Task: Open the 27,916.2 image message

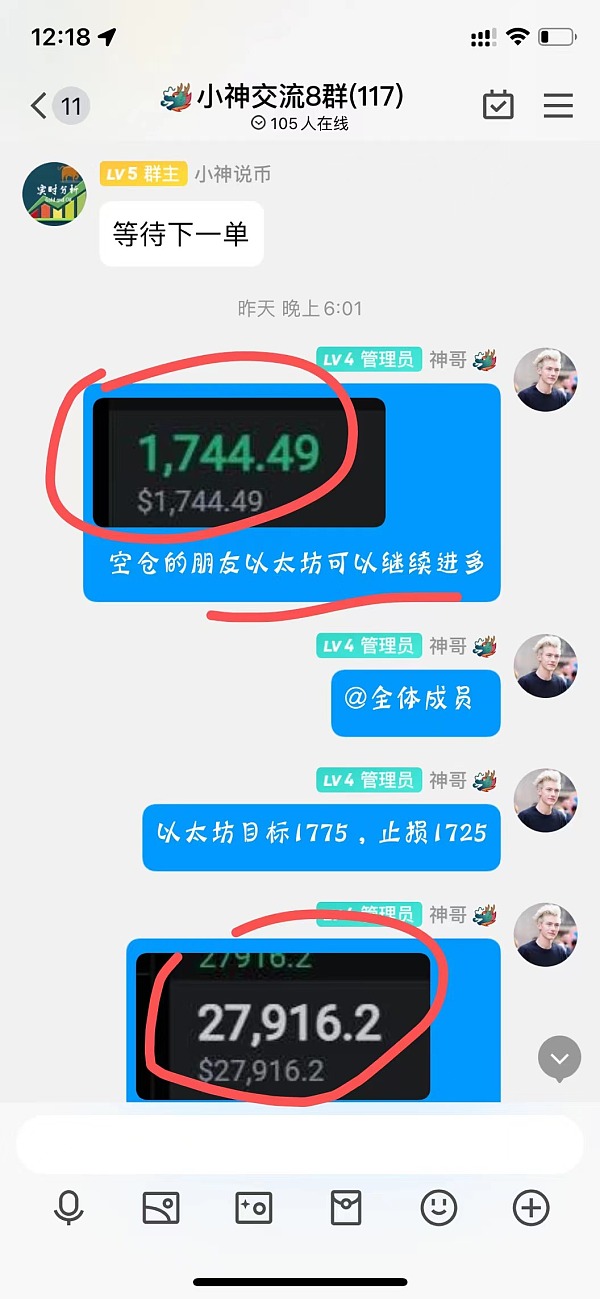Action: (283, 1025)
